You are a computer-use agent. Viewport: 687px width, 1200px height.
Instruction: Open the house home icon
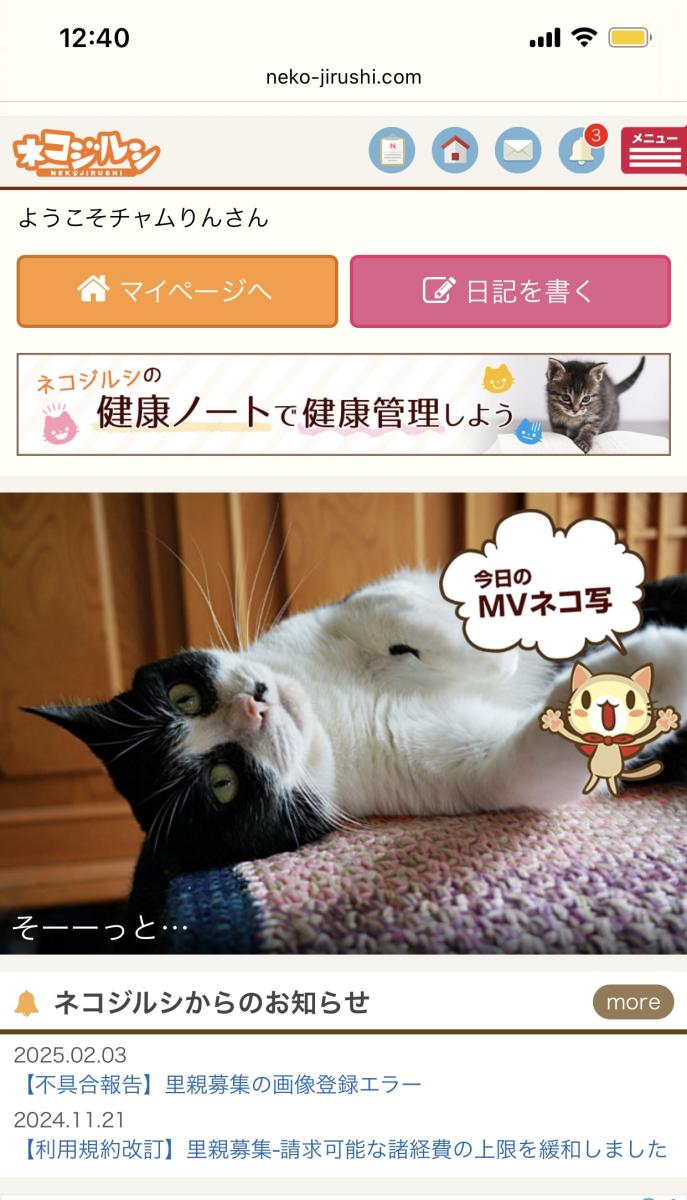pyautogui.click(x=455, y=151)
